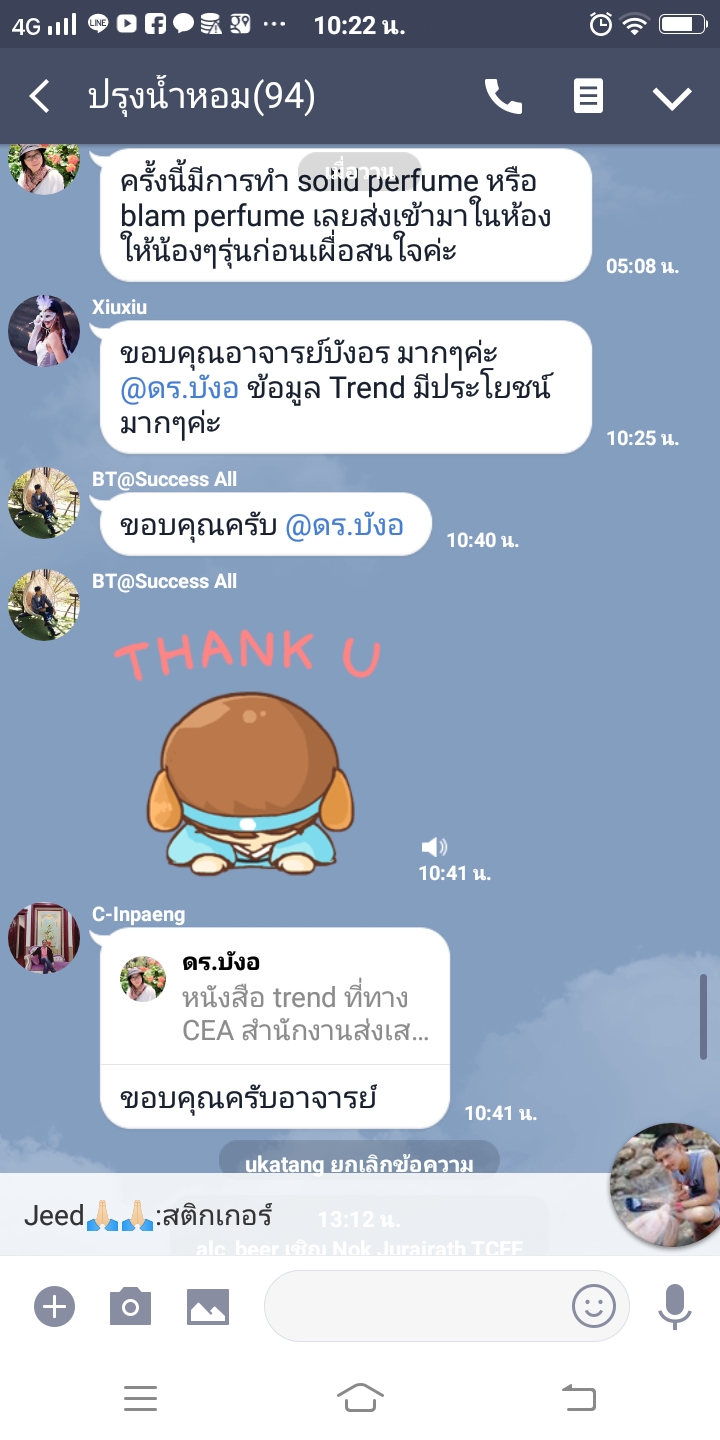
Task: Open the plus attachment menu
Action: [55, 1306]
